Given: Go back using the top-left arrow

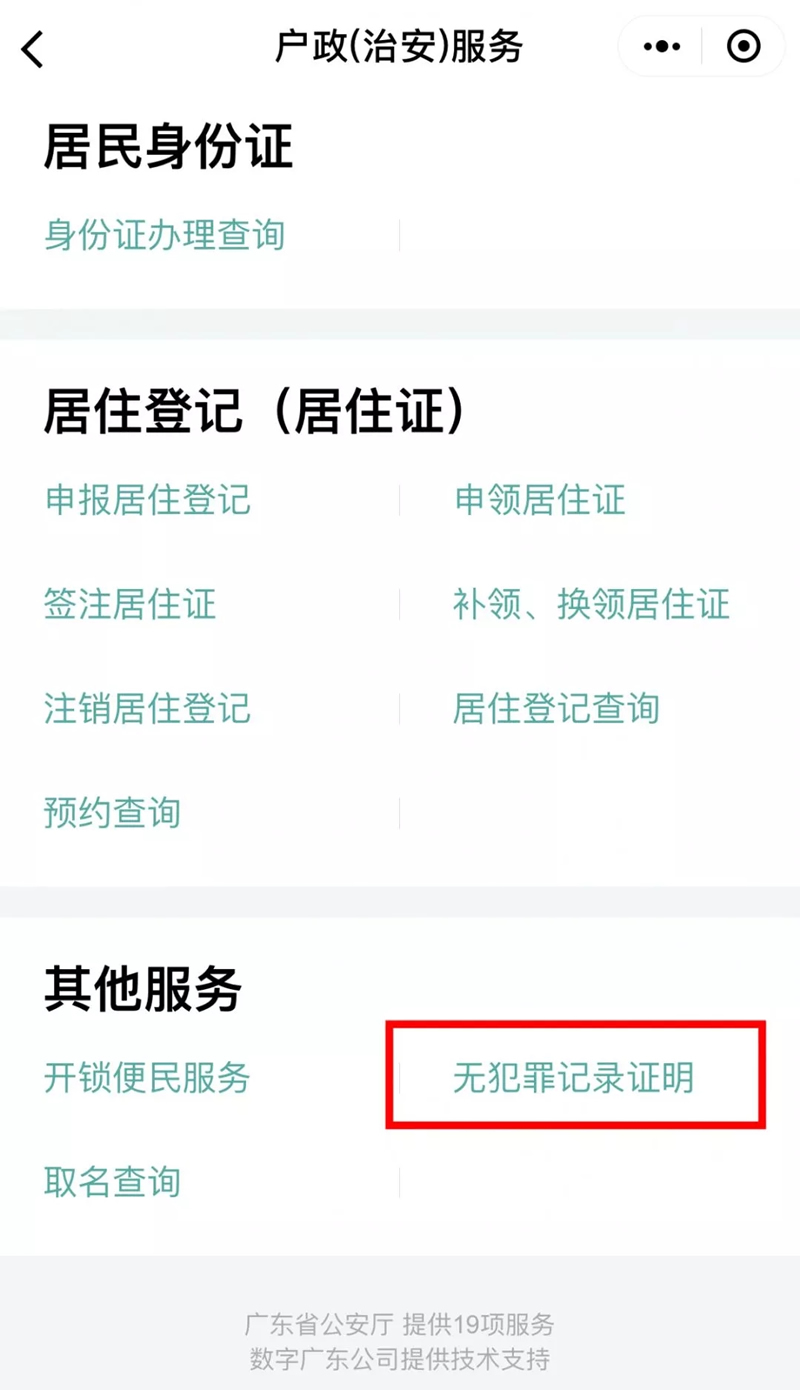Looking at the screenshot, I should pyautogui.click(x=34, y=48).
